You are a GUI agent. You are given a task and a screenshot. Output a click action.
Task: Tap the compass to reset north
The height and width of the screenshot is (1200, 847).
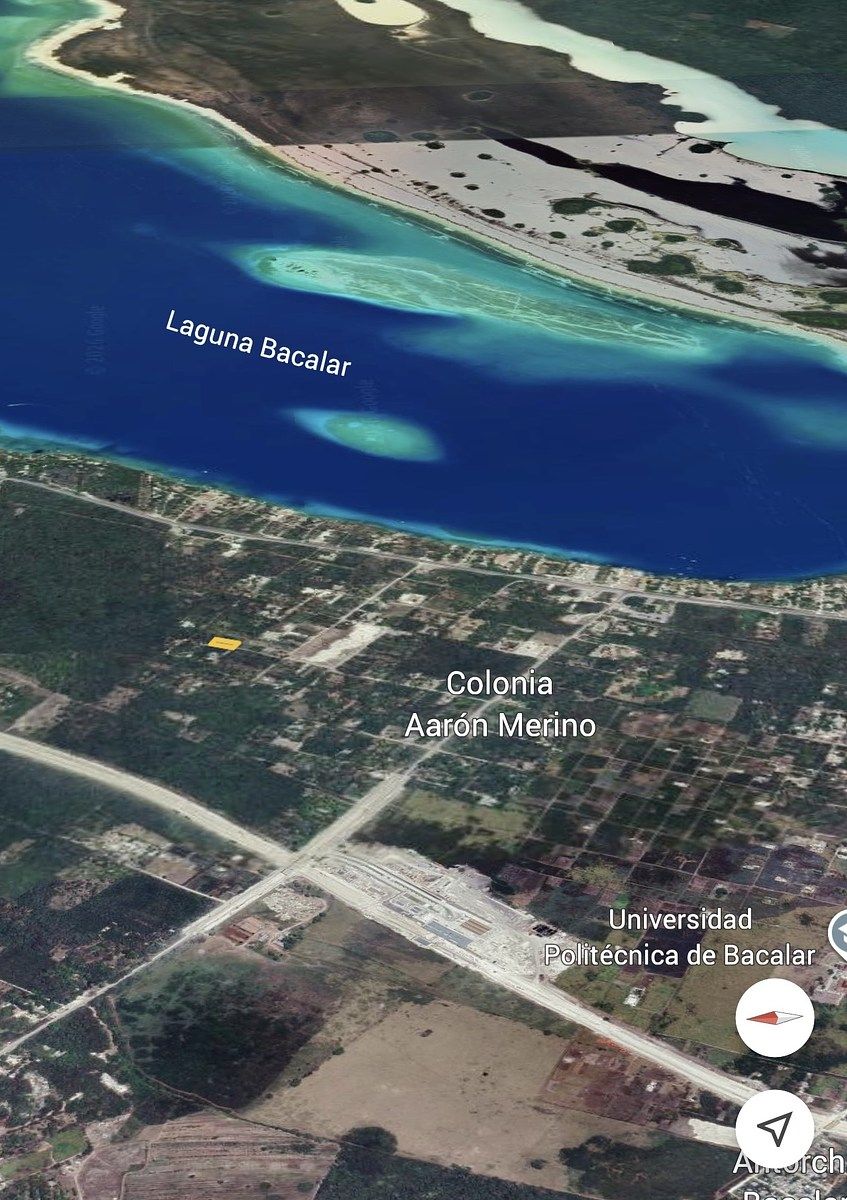775,1017
